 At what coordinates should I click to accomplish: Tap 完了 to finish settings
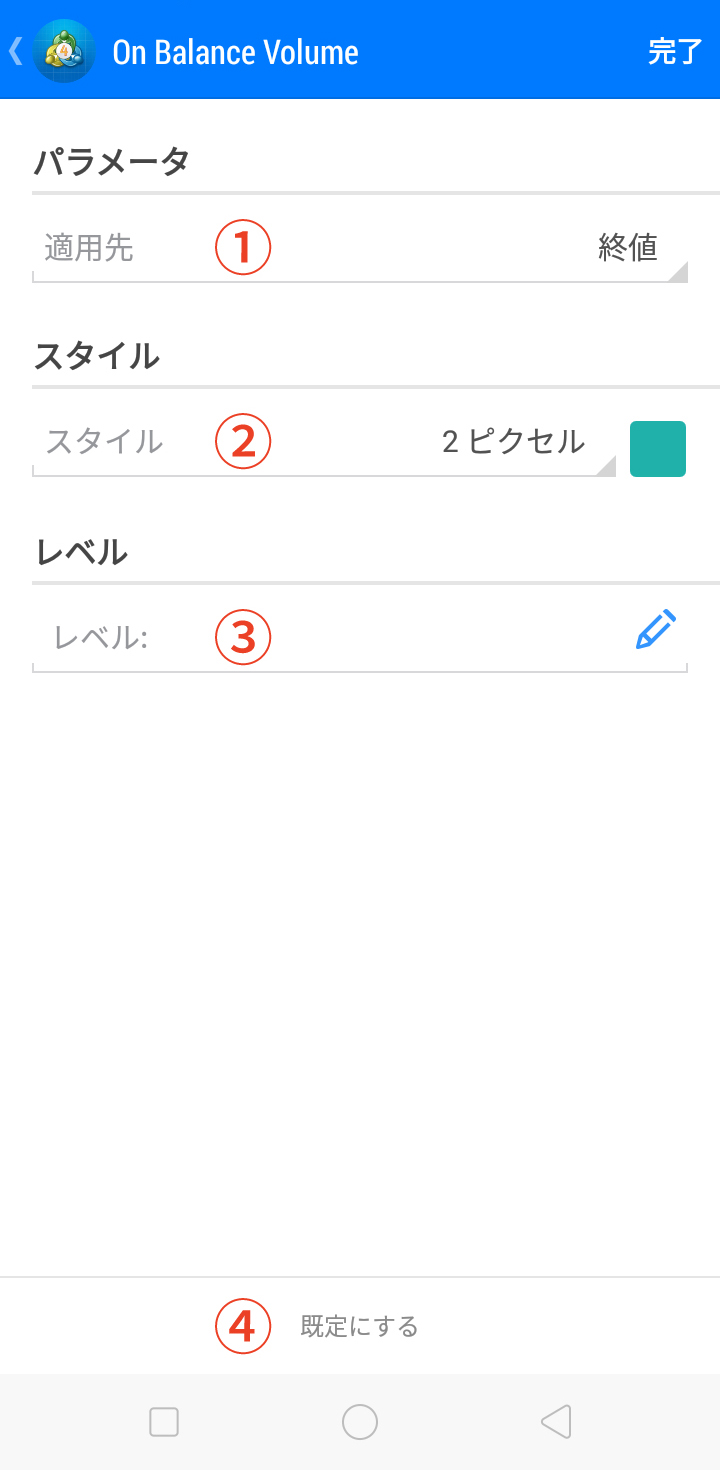tap(675, 51)
